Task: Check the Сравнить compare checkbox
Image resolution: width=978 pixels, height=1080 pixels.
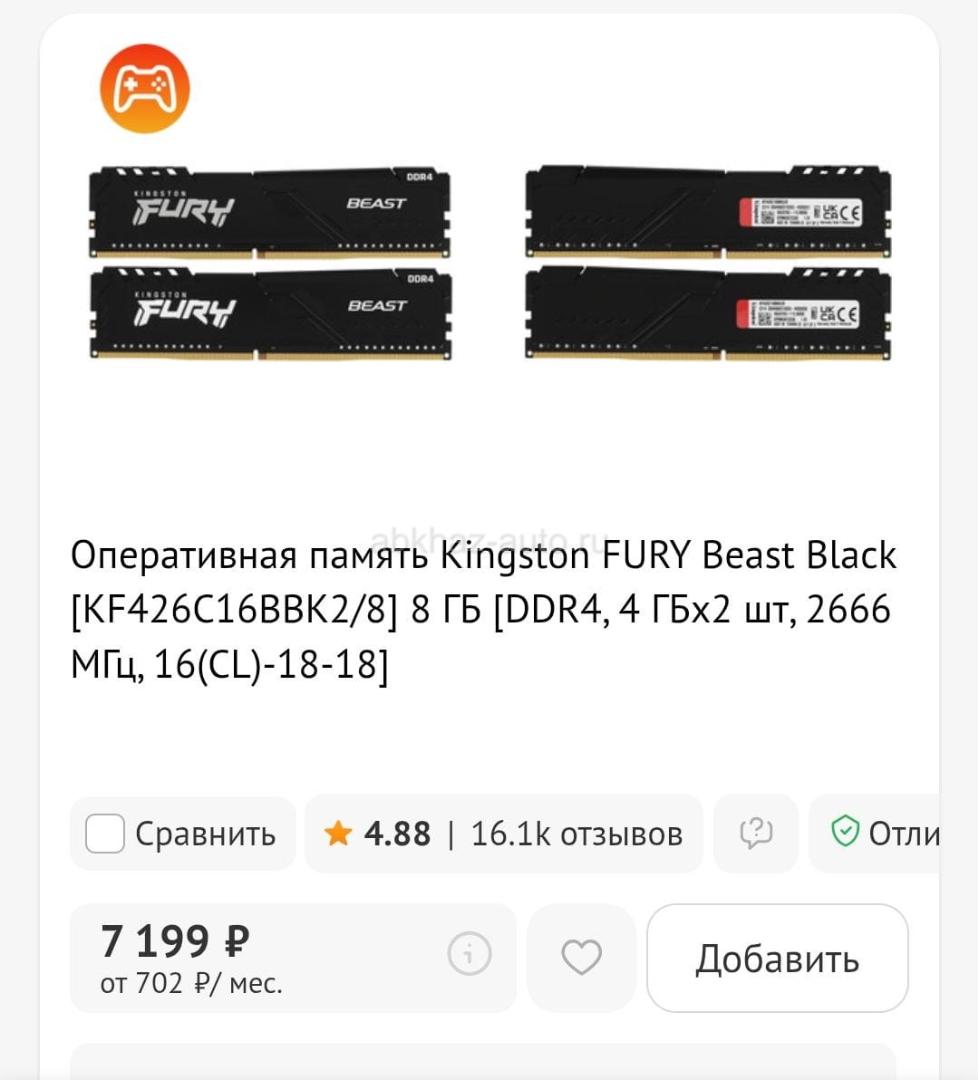Action: click(x=105, y=833)
